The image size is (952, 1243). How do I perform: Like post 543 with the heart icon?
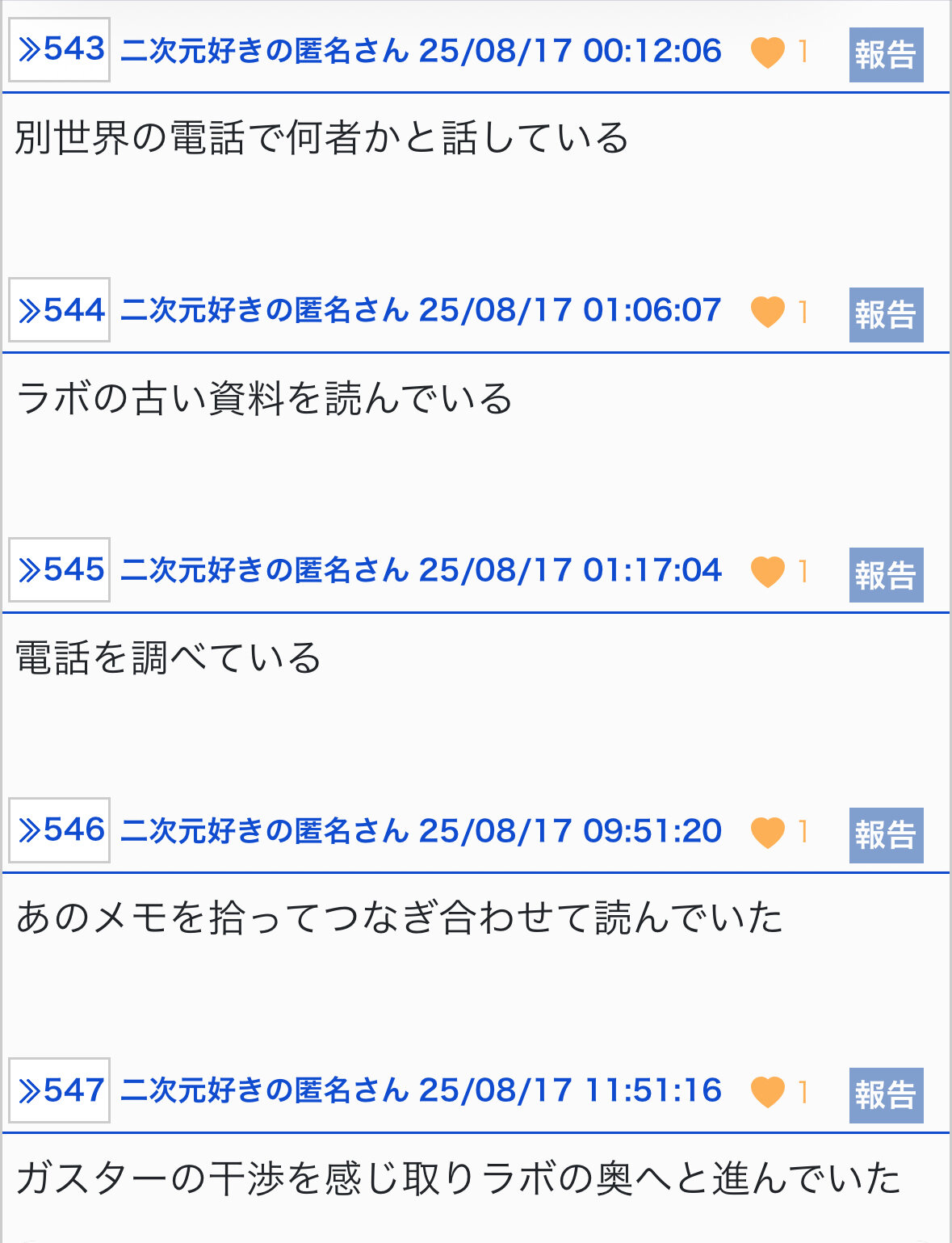767,52
